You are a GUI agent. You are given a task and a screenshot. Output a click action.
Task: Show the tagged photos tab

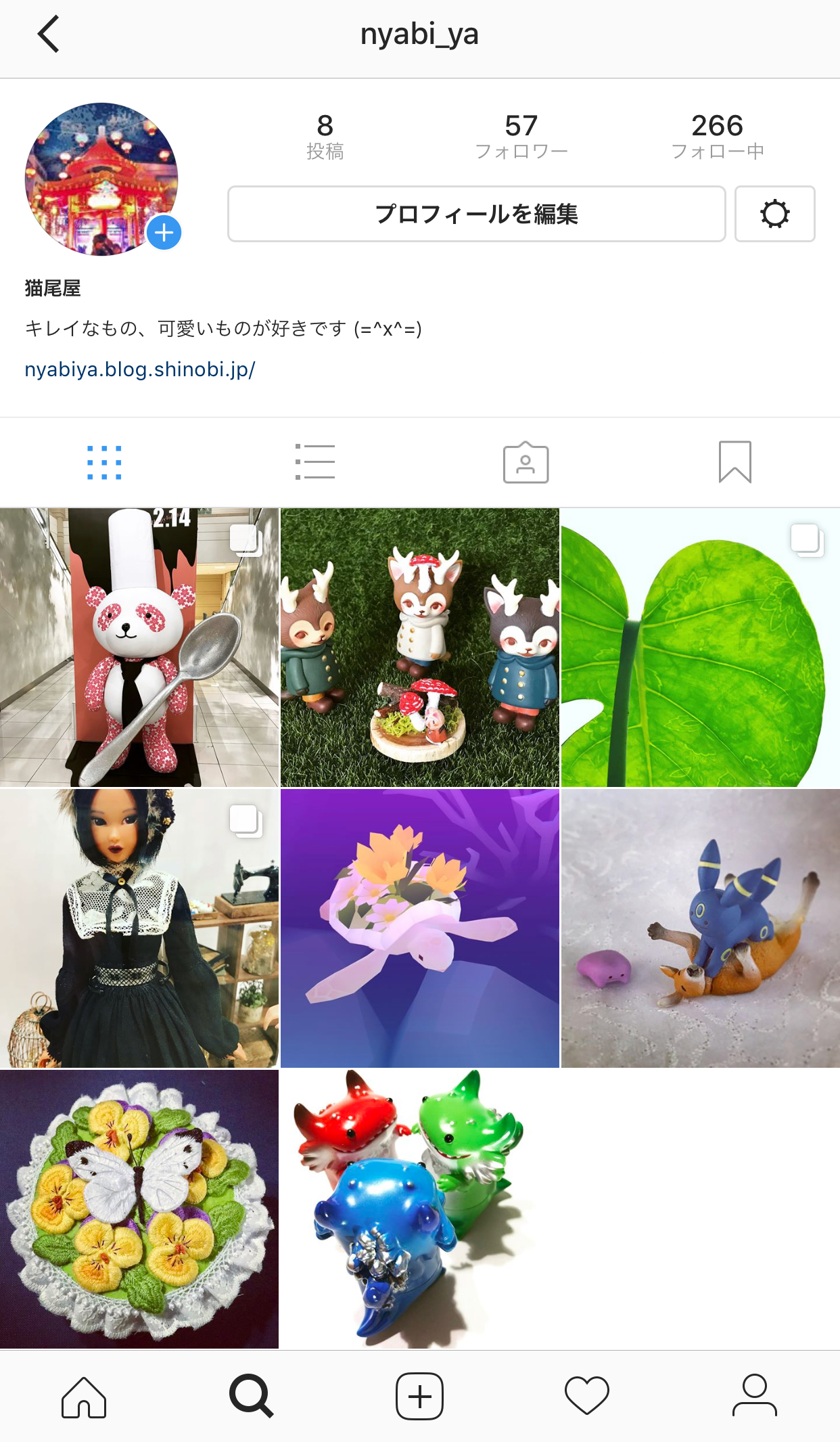point(526,463)
